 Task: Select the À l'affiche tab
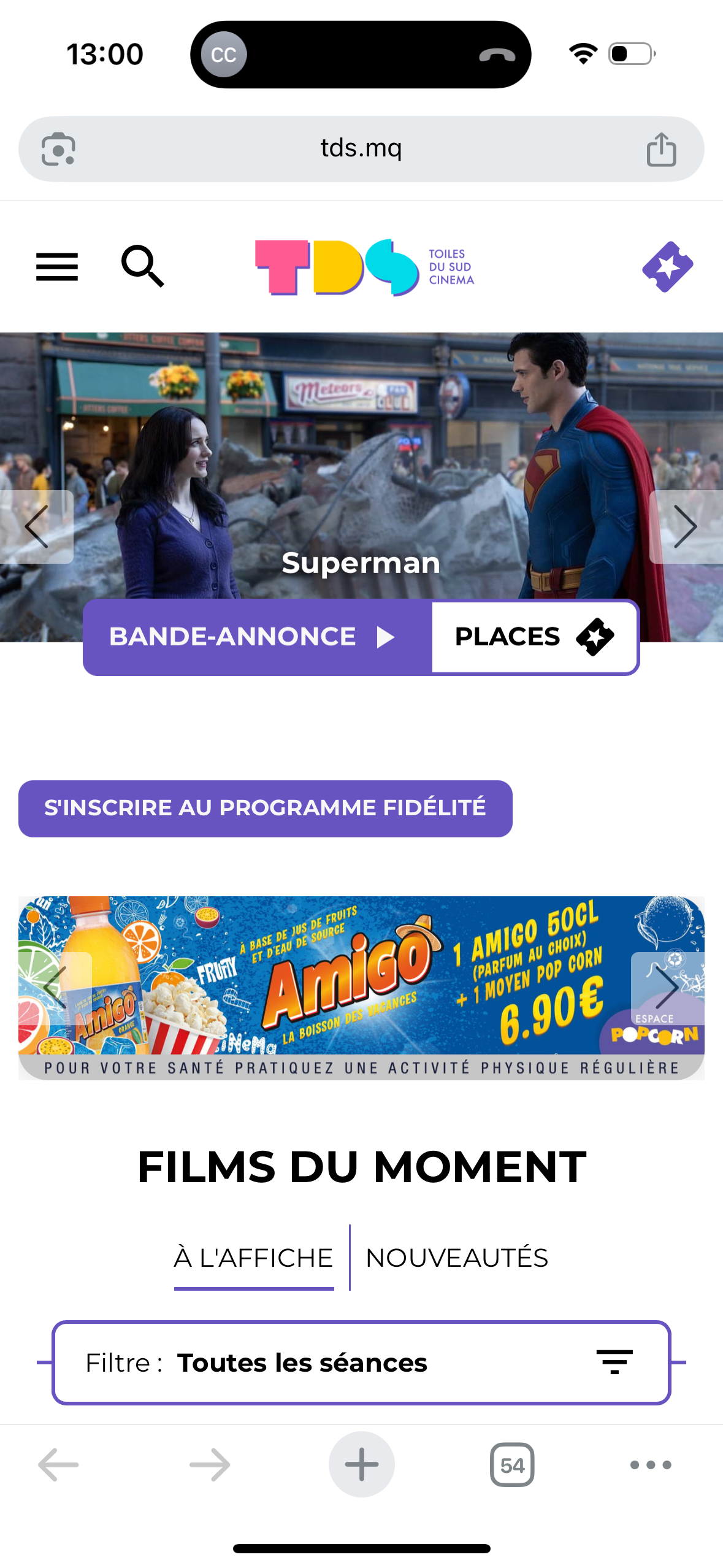coord(253,1258)
